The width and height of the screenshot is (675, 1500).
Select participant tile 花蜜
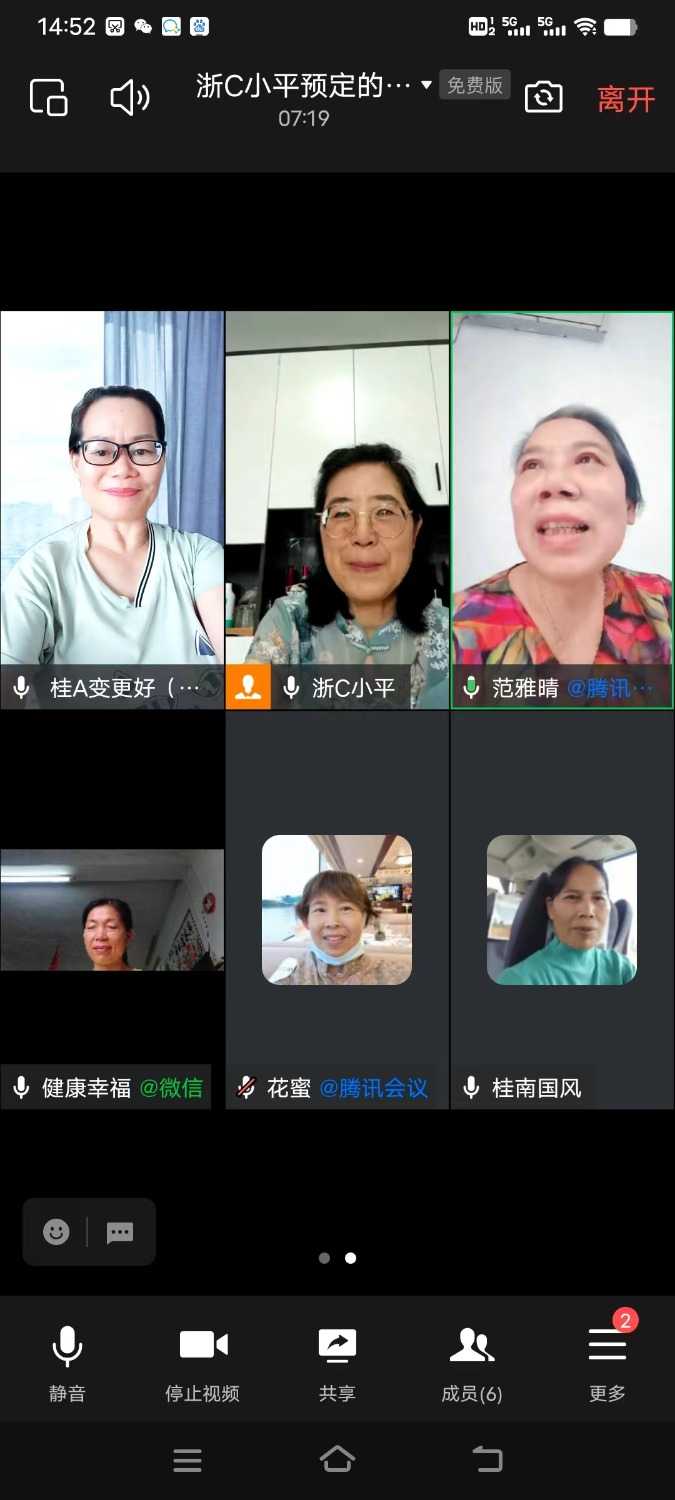point(337,910)
